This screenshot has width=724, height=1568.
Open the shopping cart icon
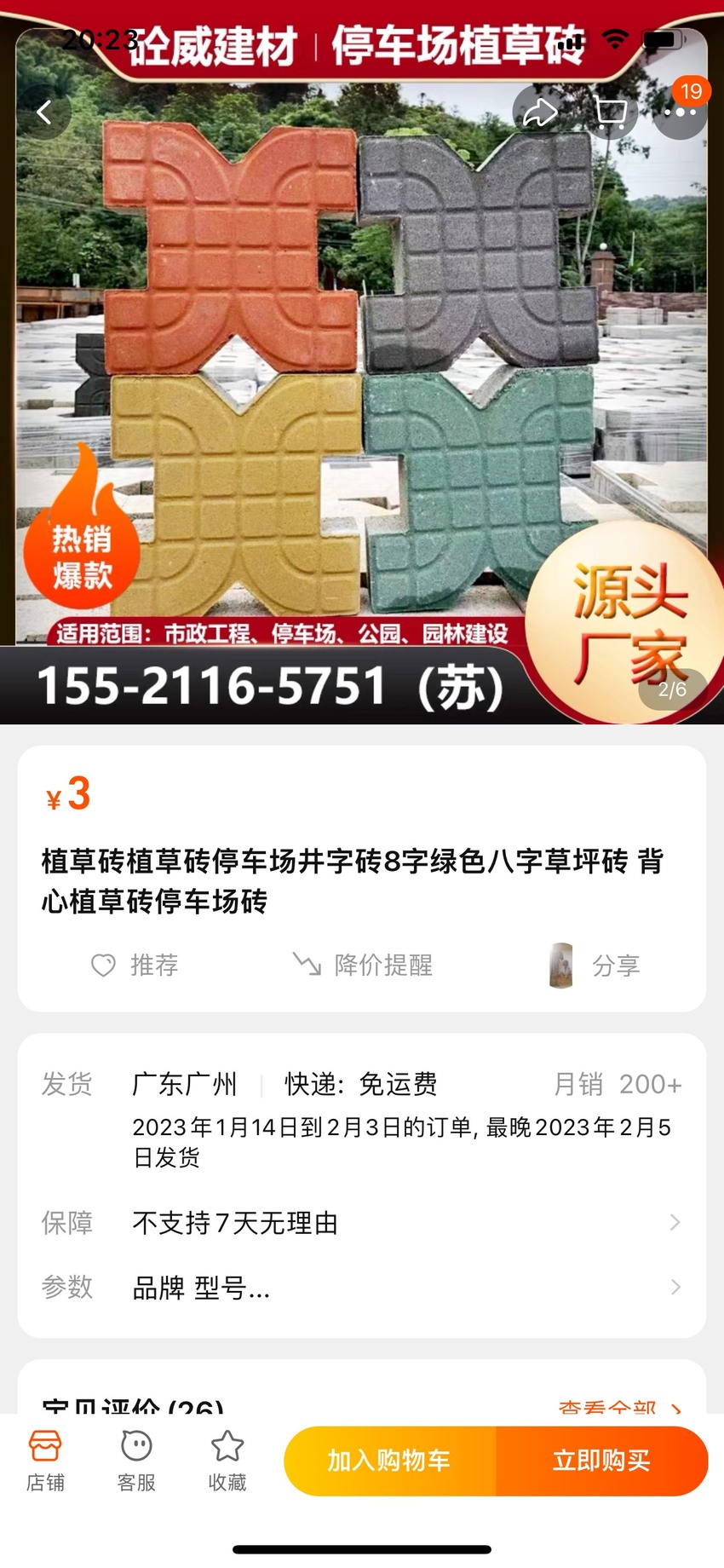coord(610,112)
